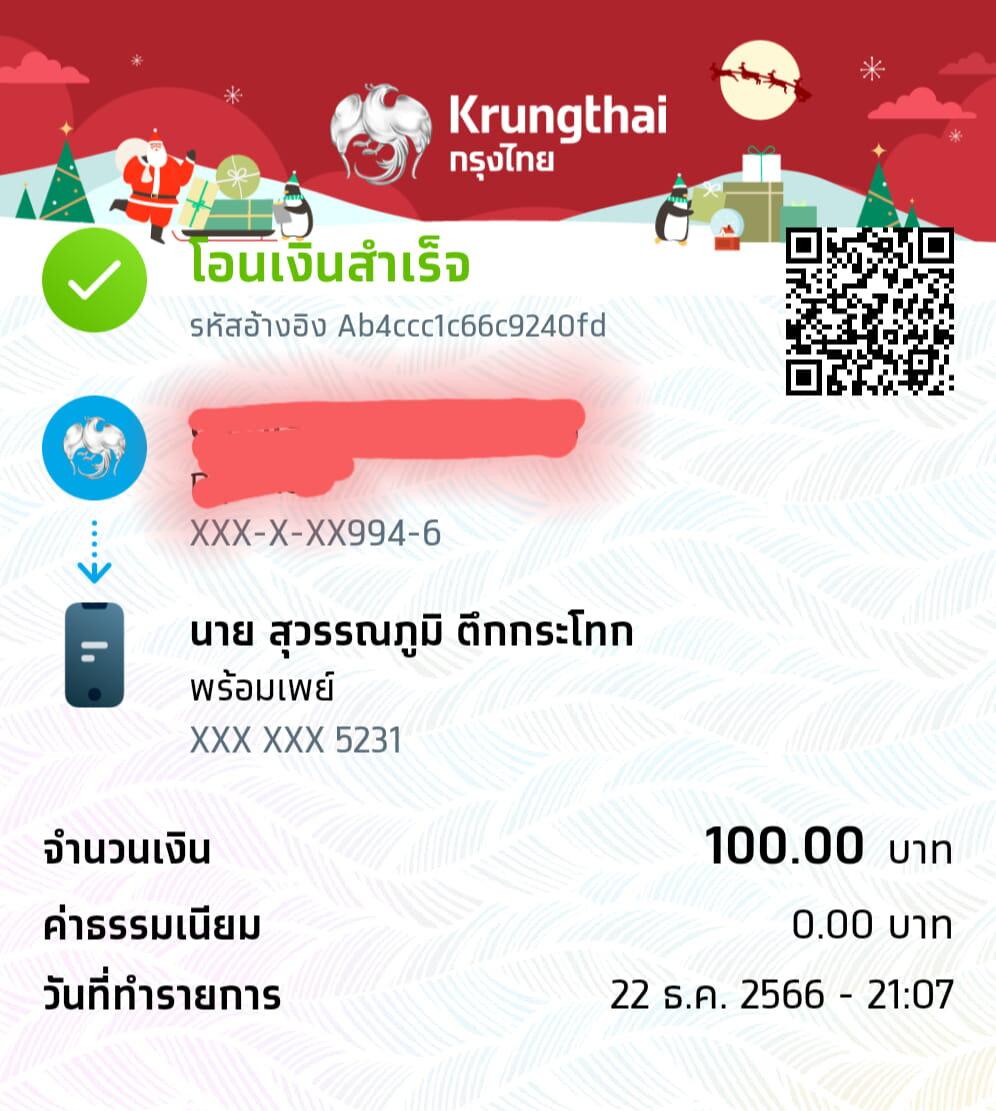The image size is (996, 1111).
Task: Click the blue sender bank account icon
Action: pos(94,447)
